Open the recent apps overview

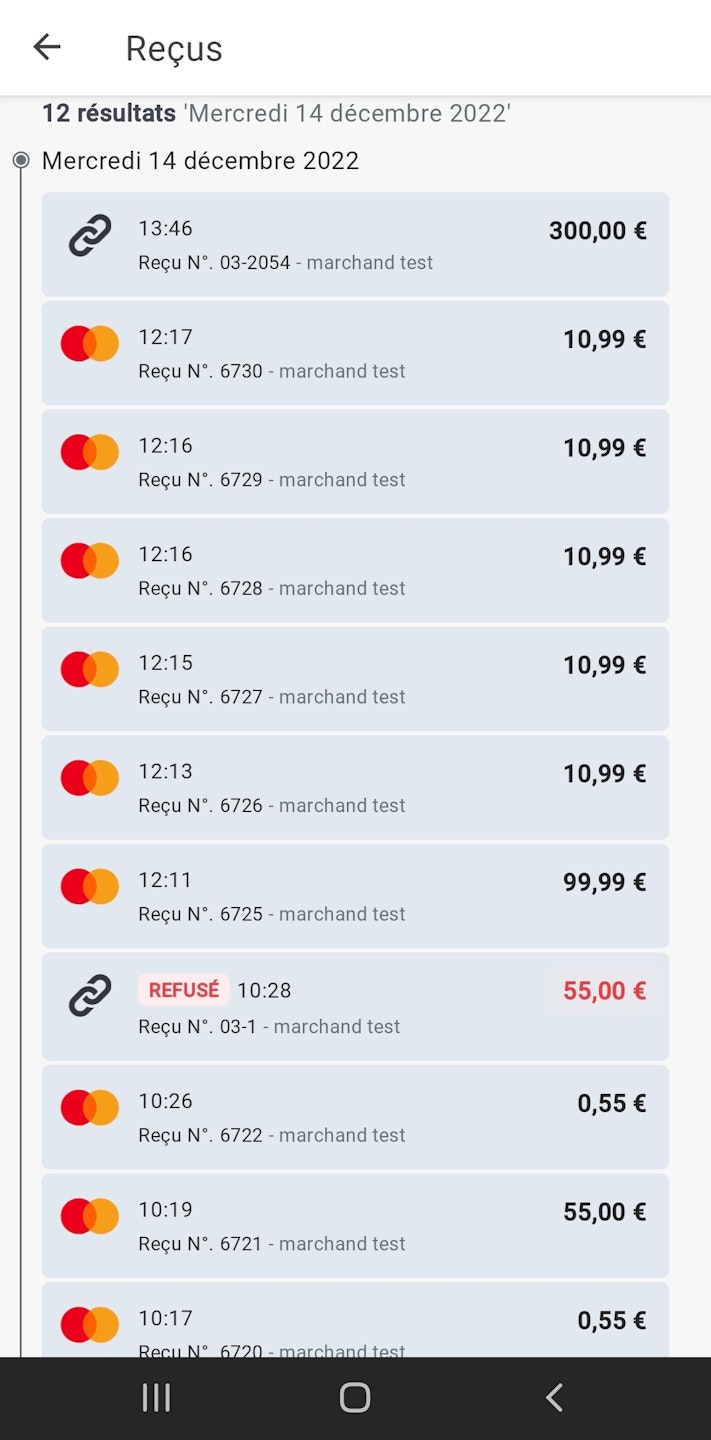(x=156, y=1398)
